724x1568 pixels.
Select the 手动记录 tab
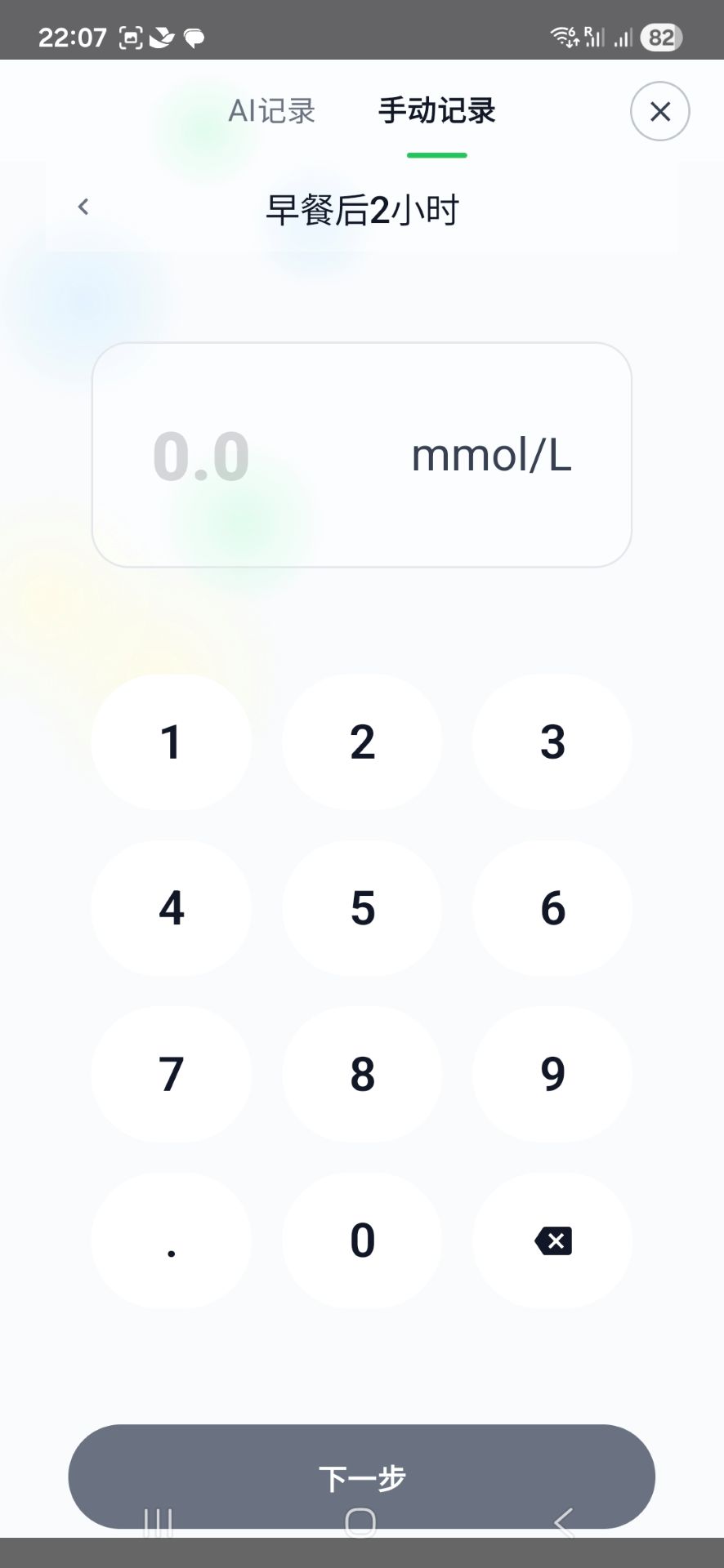pos(436,111)
